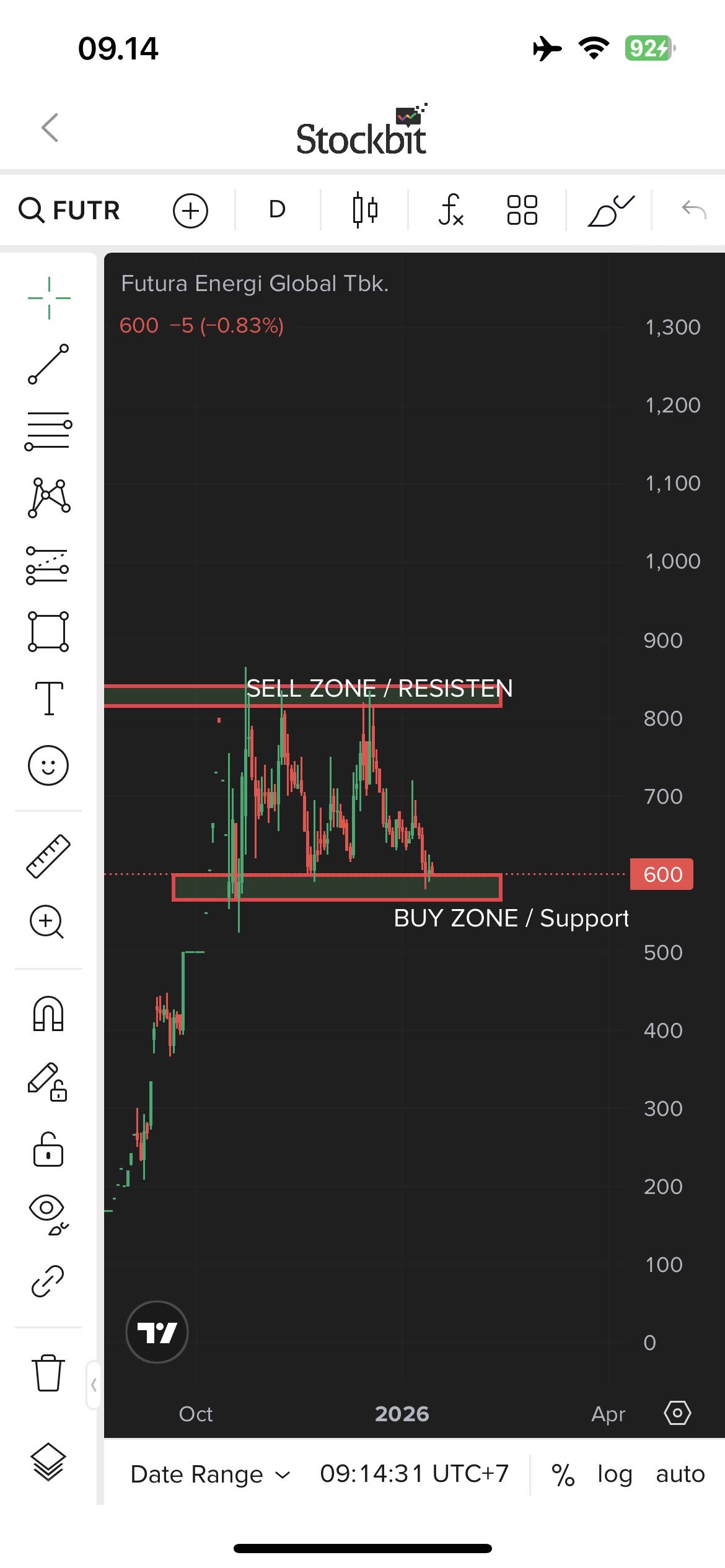Screen dimensions: 725x1568
Task: Toggle magnet mode for drawings
Action: tap(48, 1013)
